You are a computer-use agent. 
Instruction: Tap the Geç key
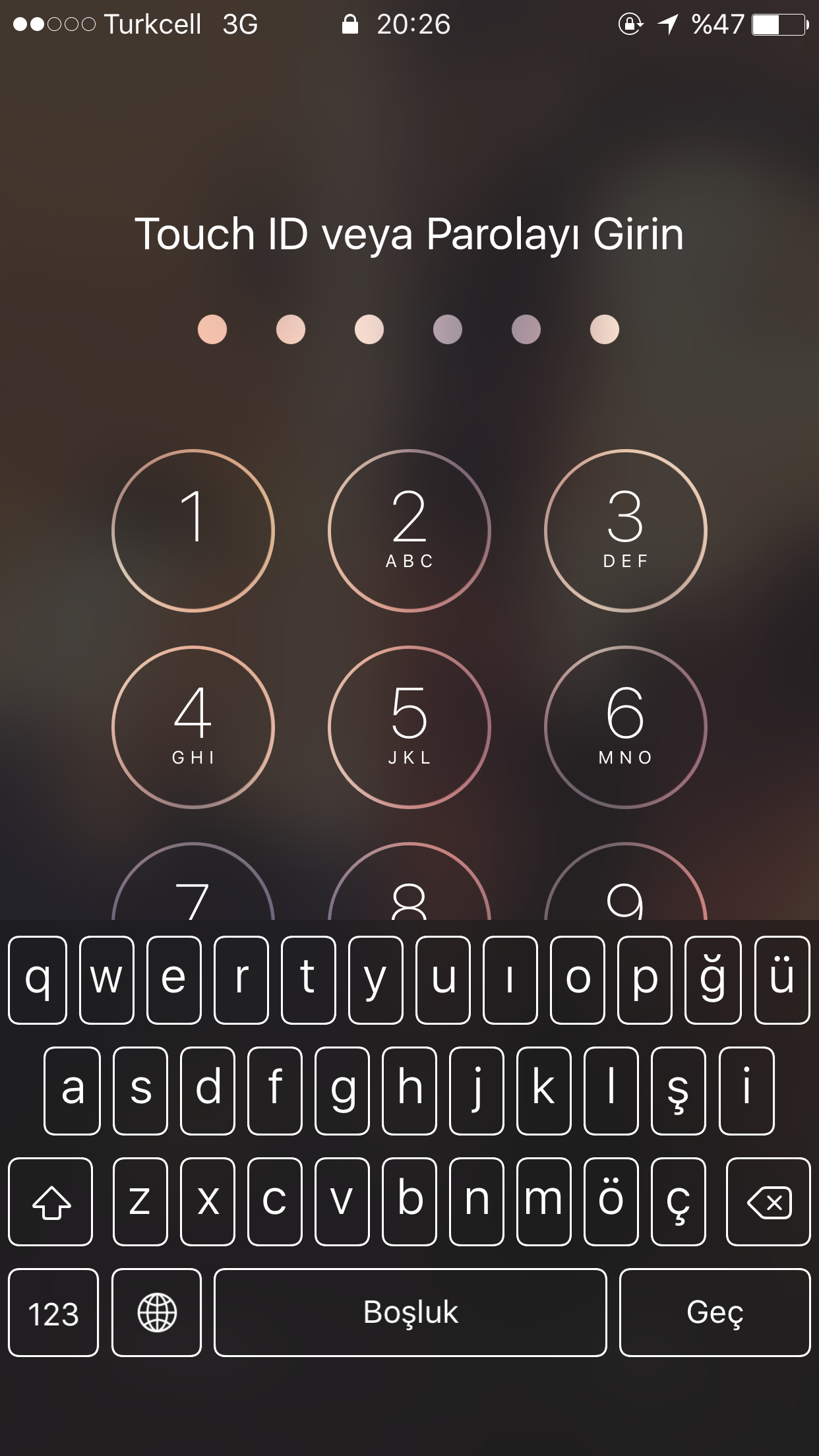click(715, 1312)
